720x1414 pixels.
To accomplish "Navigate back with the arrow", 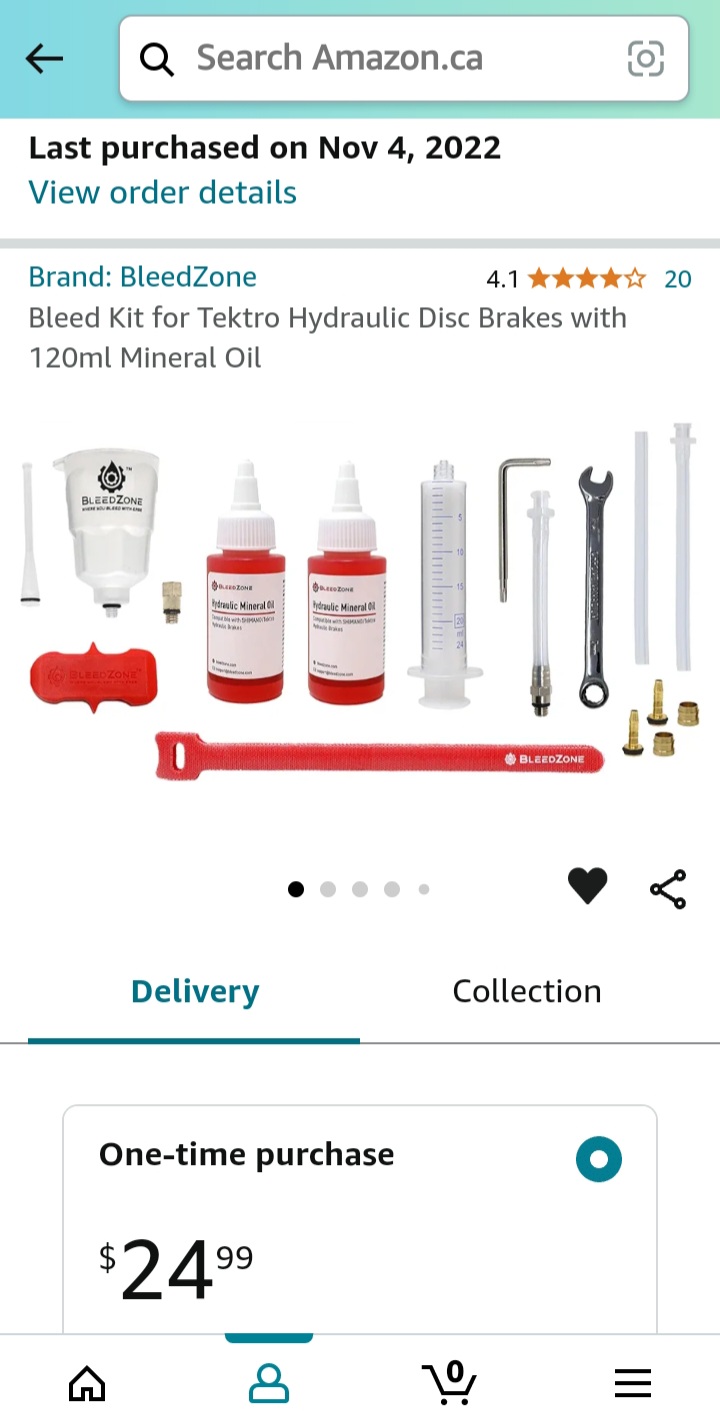I will click(43, 58).
